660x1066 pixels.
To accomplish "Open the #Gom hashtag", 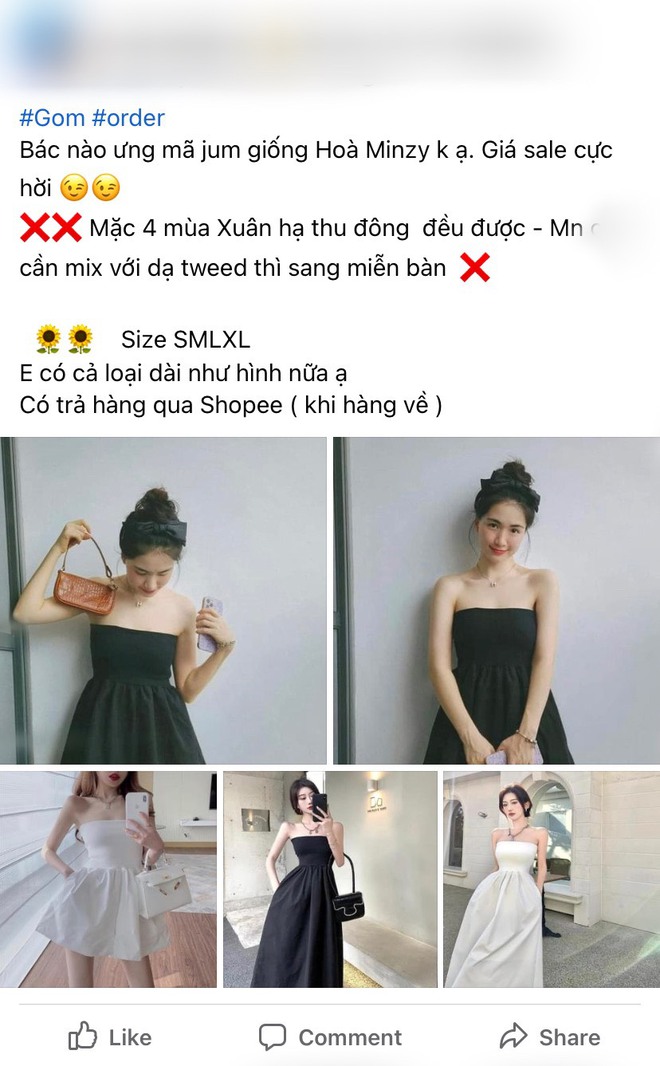I will coord(52,118).
